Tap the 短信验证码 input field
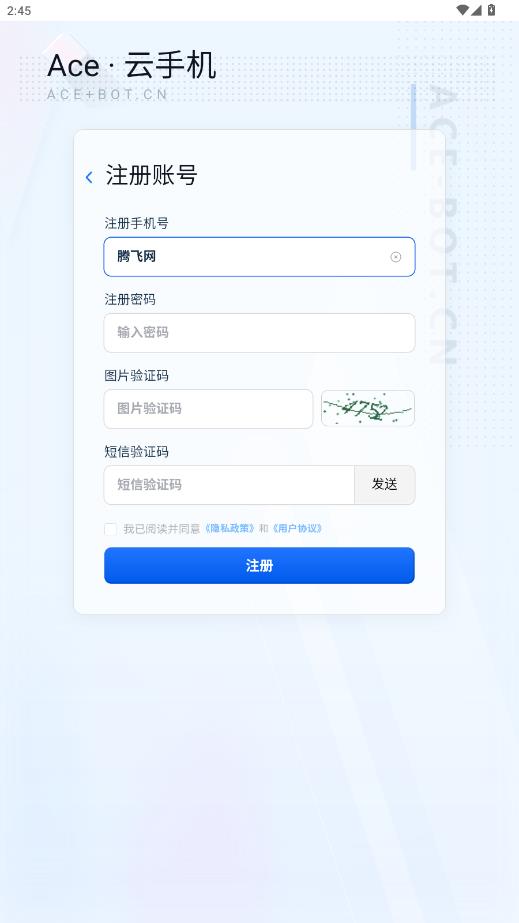 (x=229, y=485)
